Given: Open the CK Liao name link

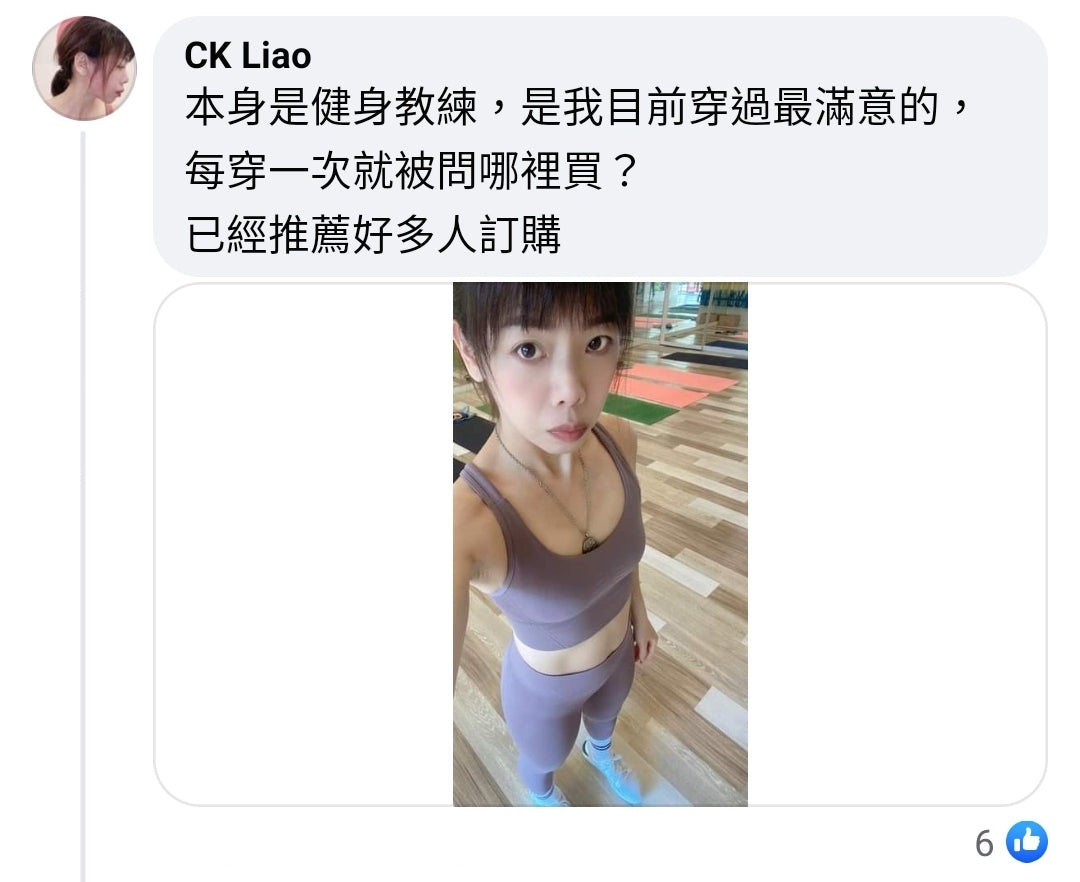Looking at the screenshot, I should [247, 56].
